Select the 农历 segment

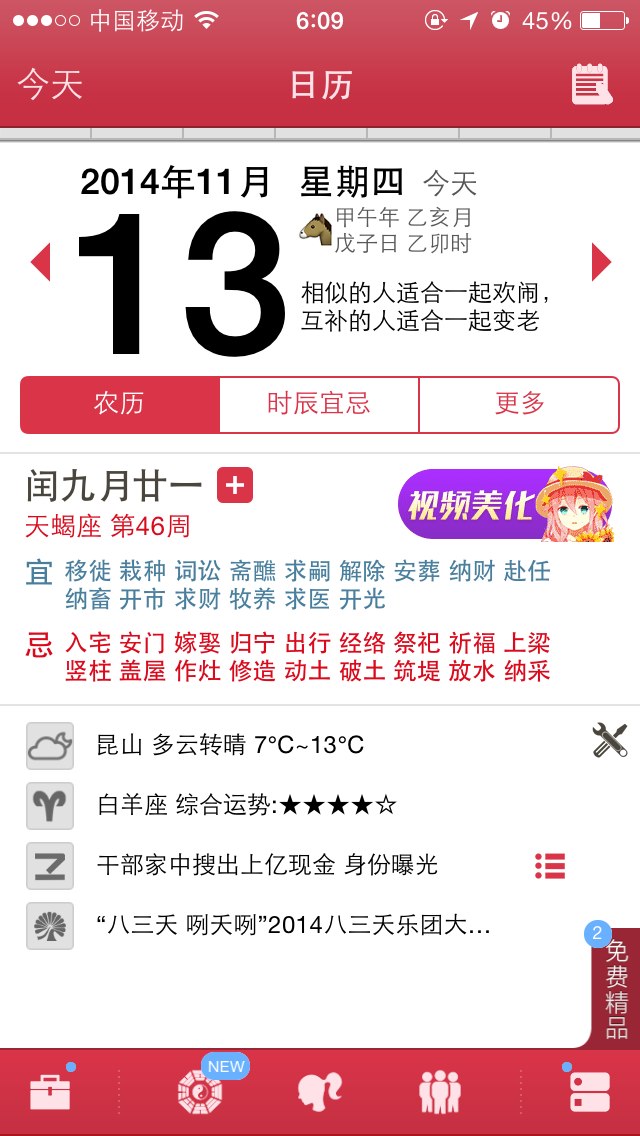click(120, 404)
